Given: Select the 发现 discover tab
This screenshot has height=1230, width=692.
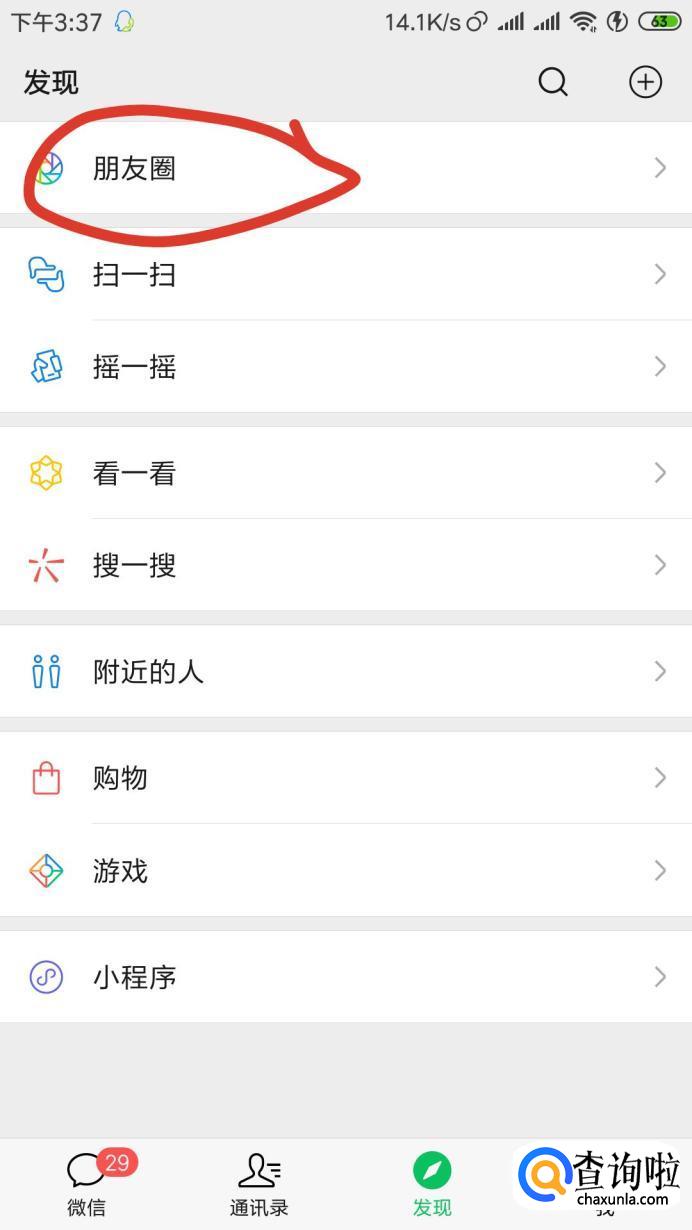Looking at the screenshot, I should point(432,1184).
